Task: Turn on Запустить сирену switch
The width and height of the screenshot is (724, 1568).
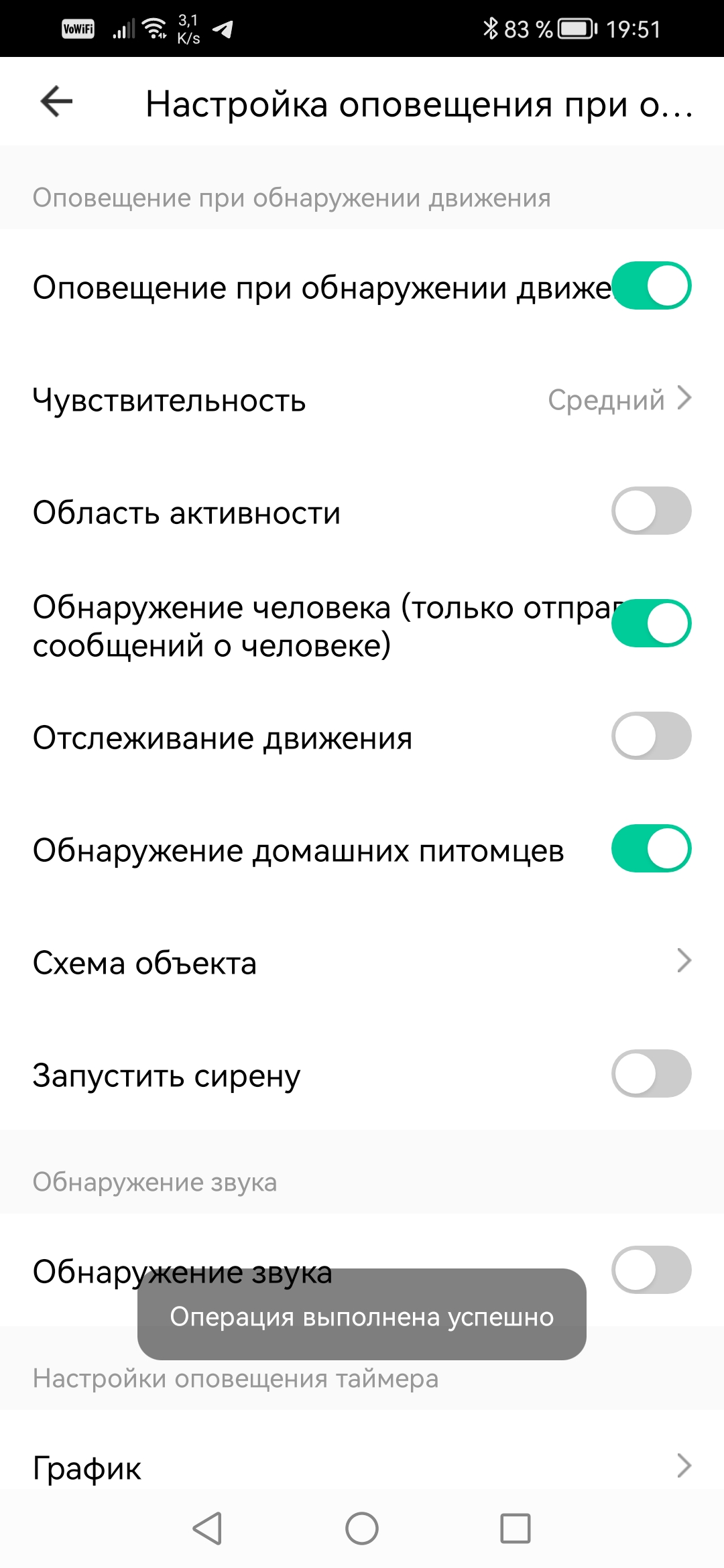Action: (651, 1074)
